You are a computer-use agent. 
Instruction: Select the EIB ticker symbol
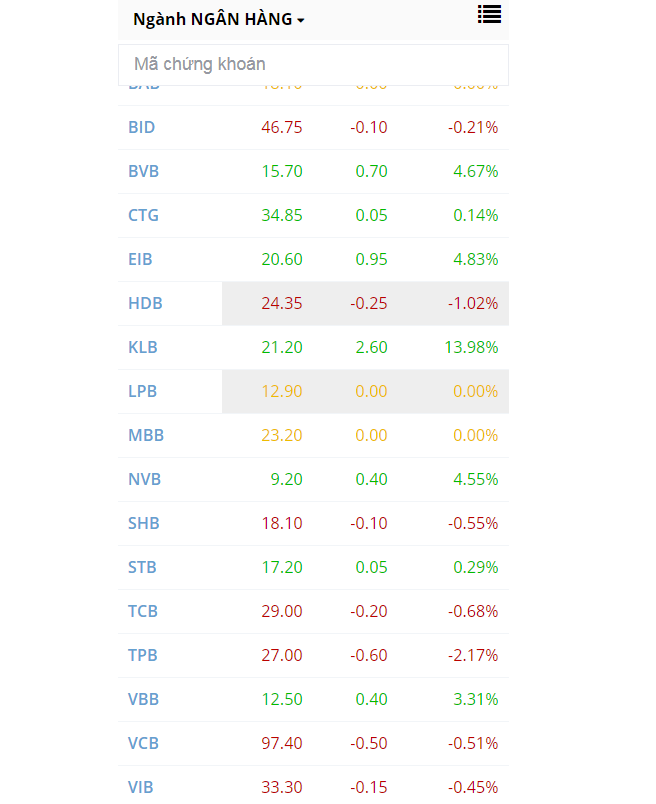coord(140,259)
